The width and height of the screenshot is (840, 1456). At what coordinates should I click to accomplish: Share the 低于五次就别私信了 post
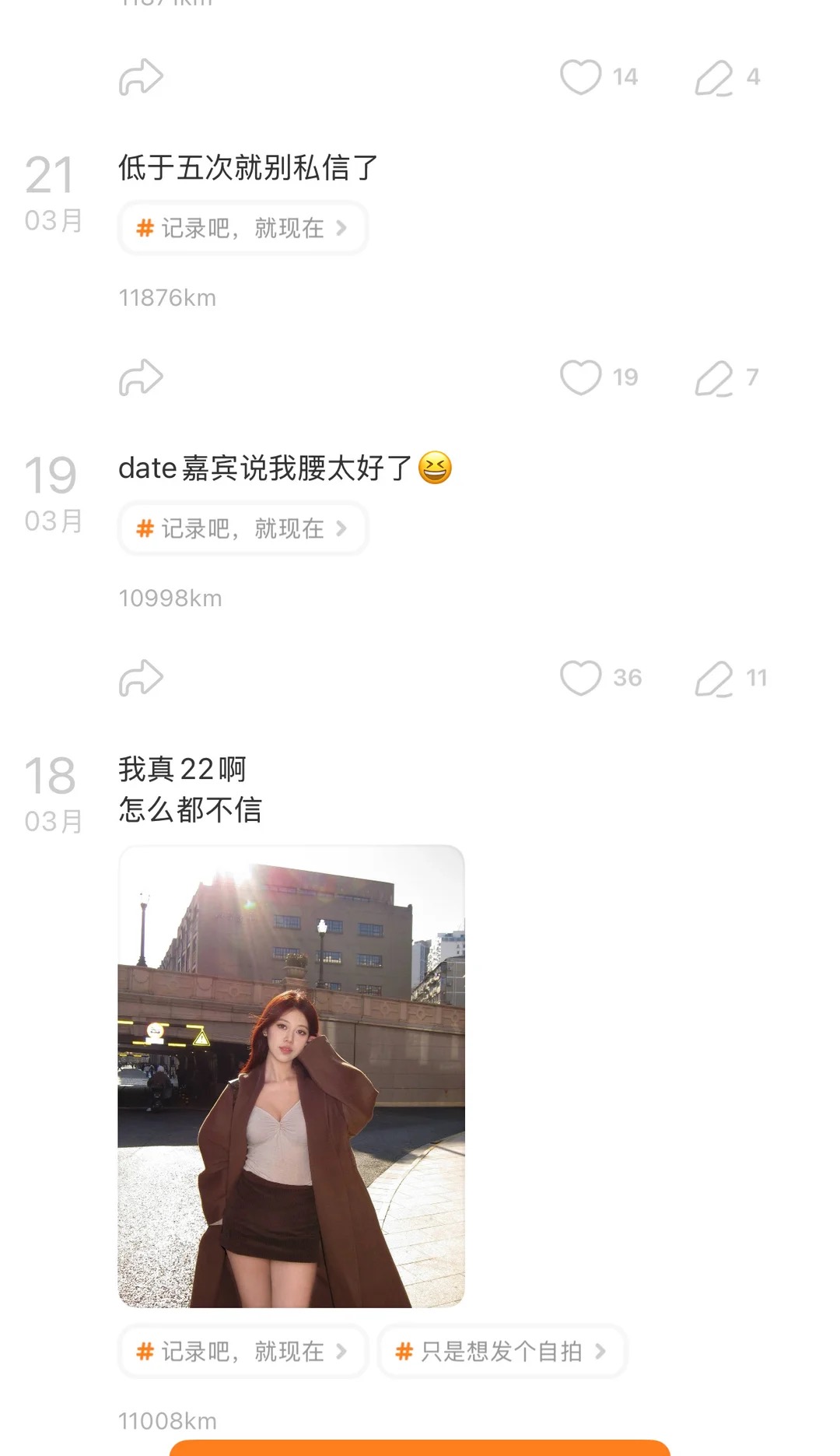click(141, 377)
